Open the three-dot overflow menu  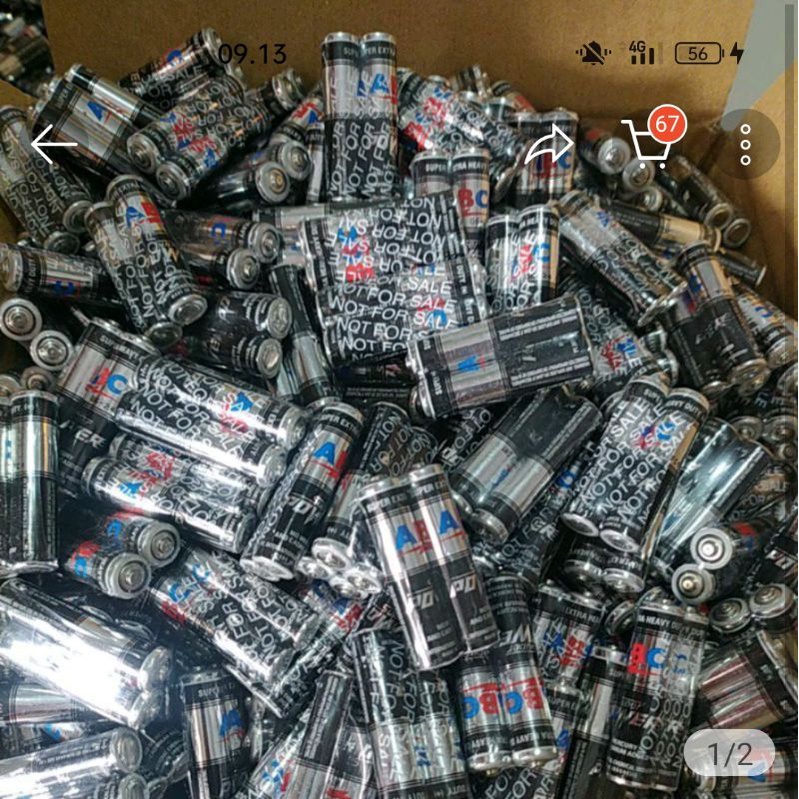click(x=745, y=145)
